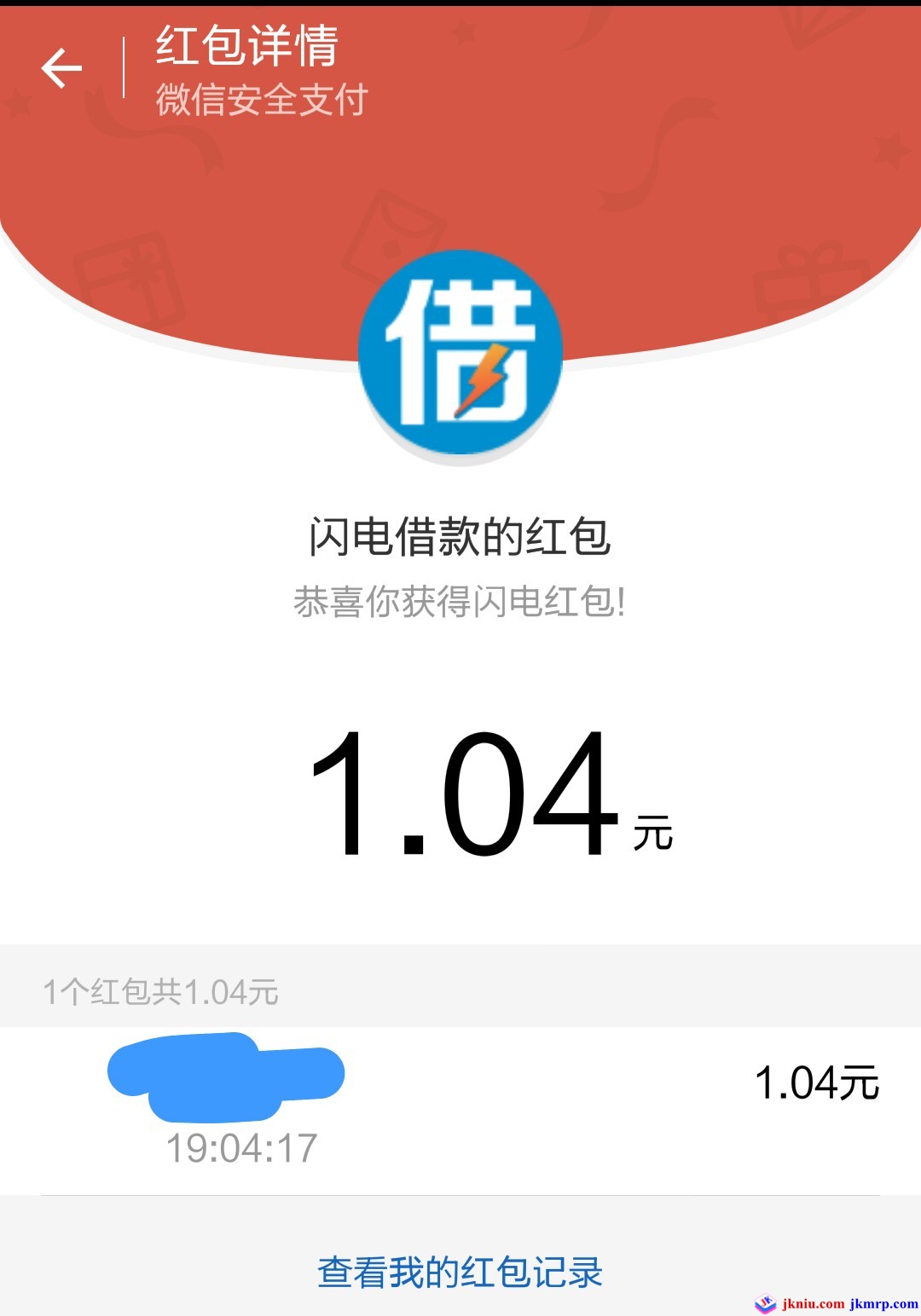Go back from the 红包详情 page
Viewport: 921px width, 1316px height.
(x=61, y=68)
